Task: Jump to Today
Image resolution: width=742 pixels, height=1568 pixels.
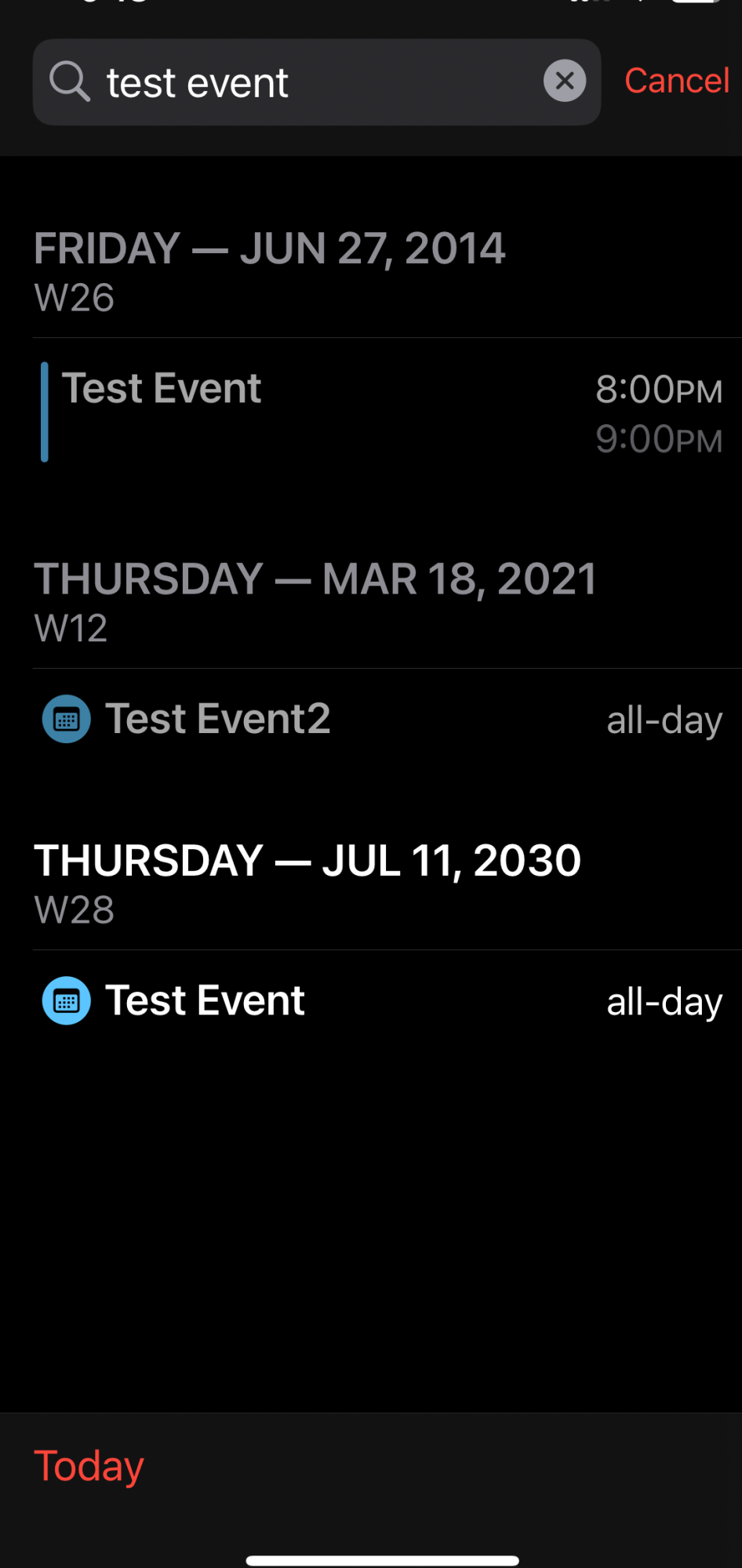Action: pos(89,1466)
